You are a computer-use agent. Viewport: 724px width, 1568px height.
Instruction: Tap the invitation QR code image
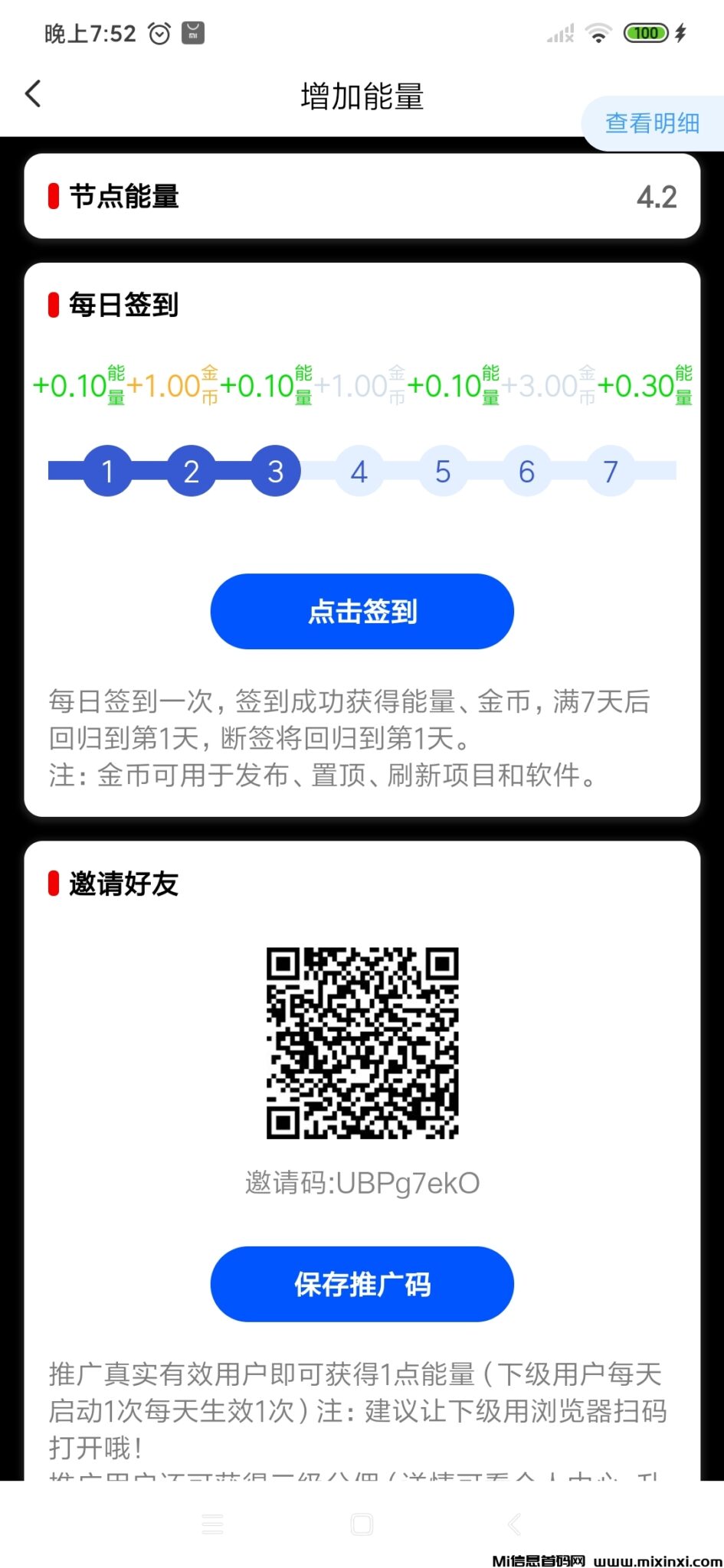[362, 1043]
